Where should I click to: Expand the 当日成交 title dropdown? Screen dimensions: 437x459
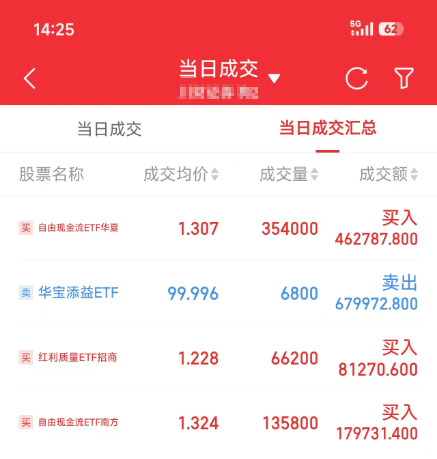pos(274,78)
